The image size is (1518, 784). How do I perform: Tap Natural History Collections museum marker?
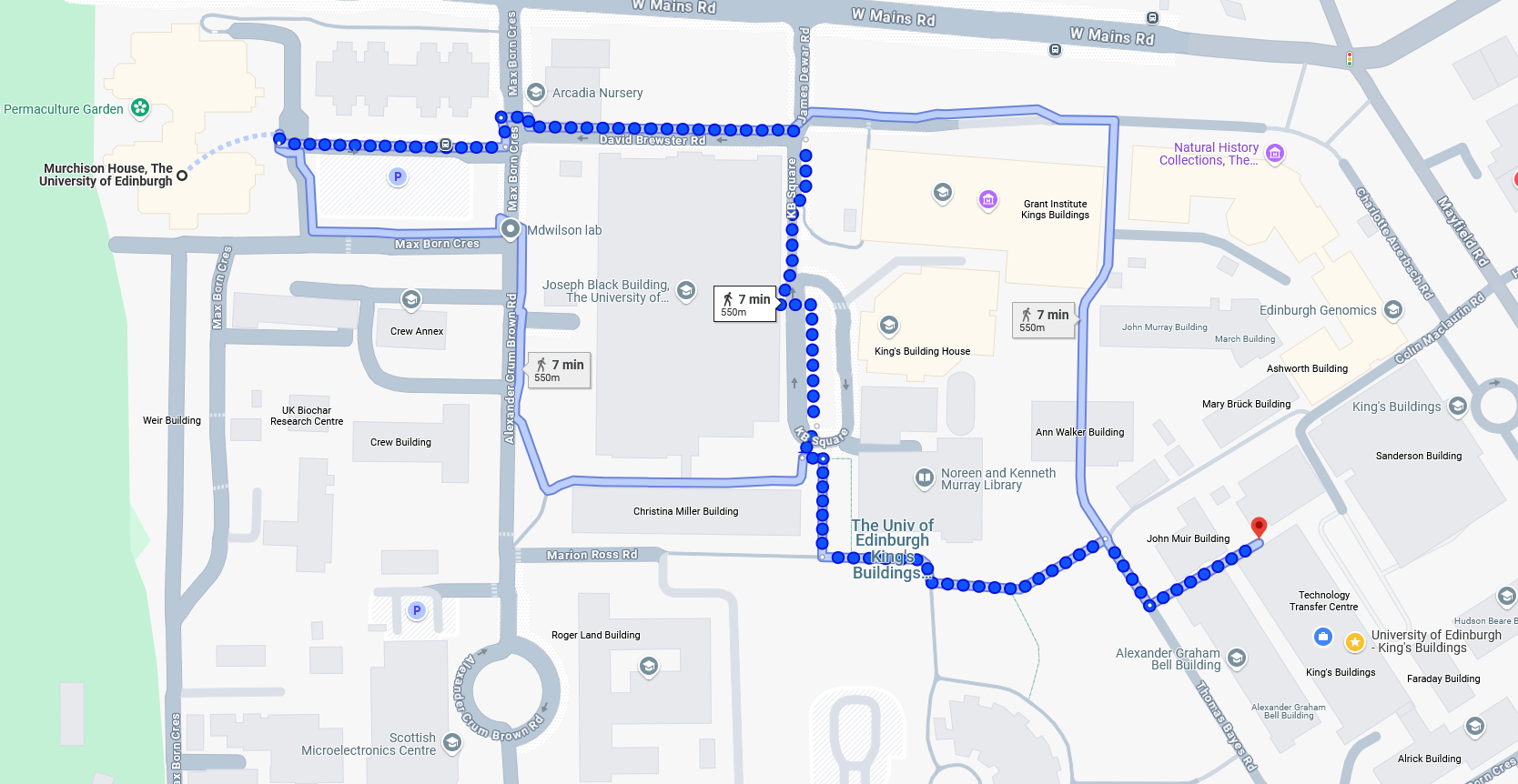1275,154
